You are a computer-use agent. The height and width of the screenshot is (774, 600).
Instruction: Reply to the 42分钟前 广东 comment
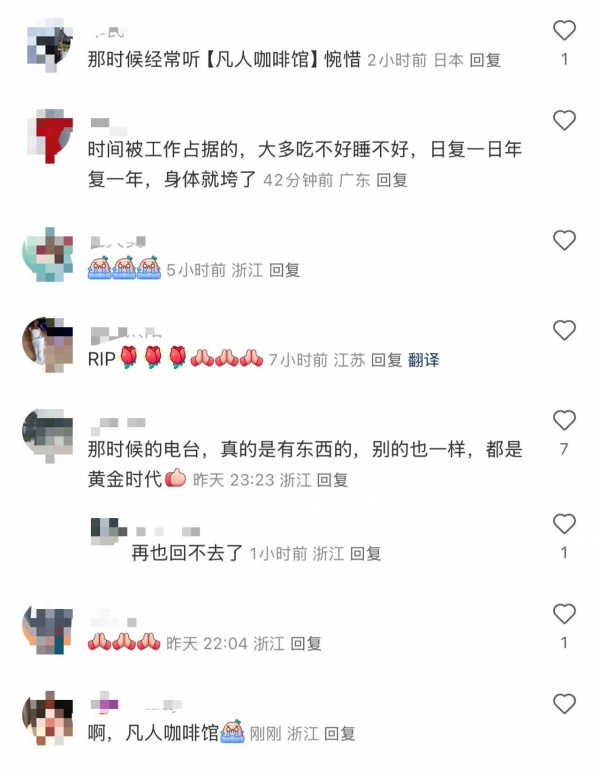point(392,180)
